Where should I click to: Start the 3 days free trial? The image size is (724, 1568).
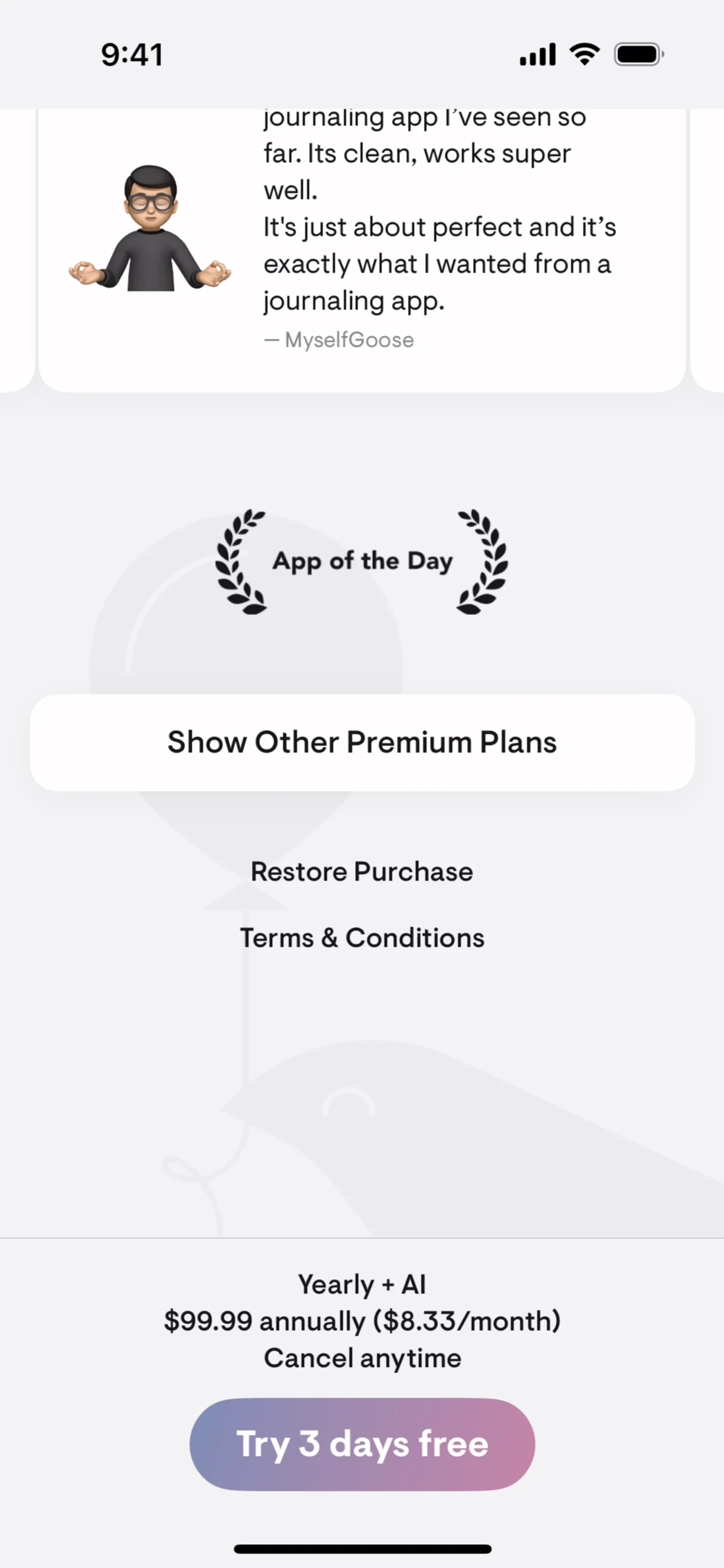point(362,1444)
